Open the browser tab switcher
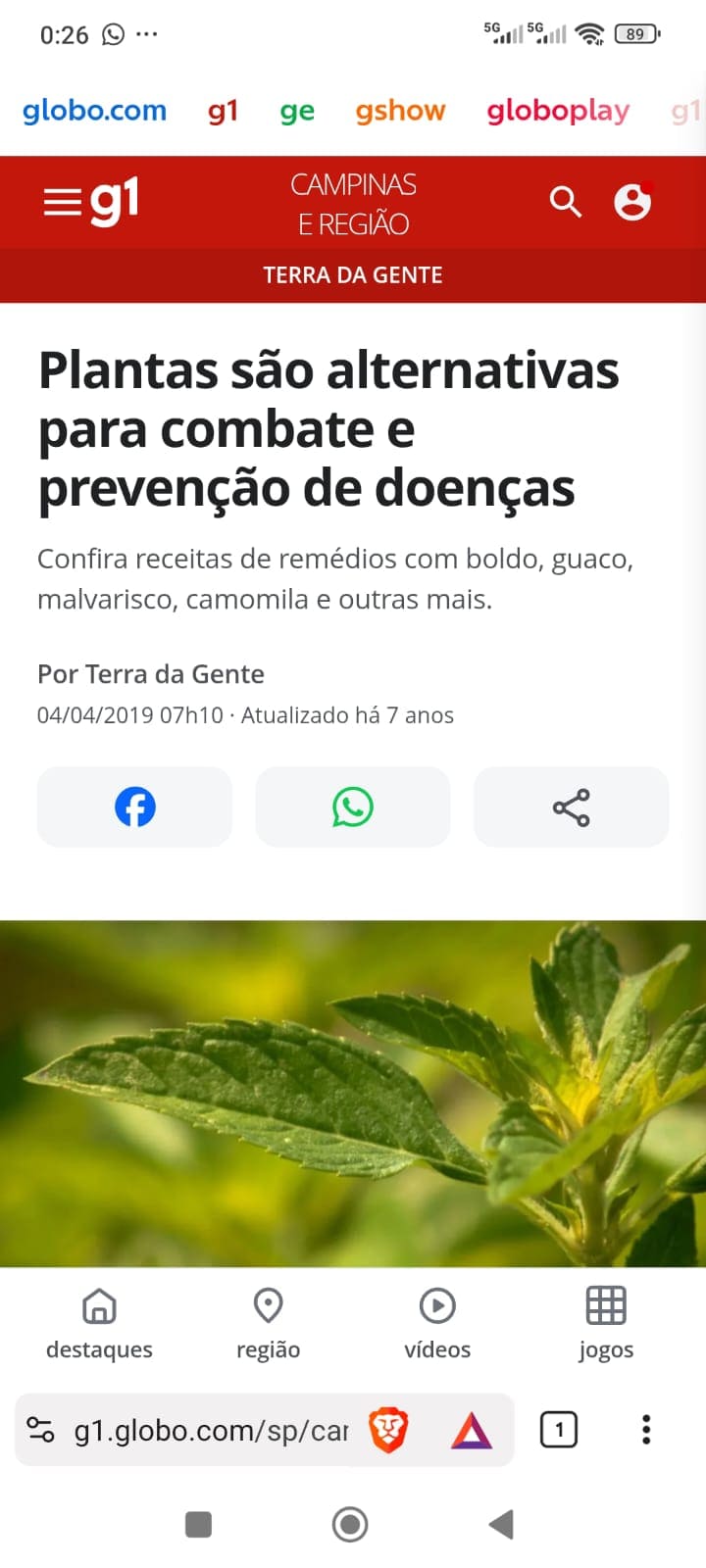Screen dimensions: 706x1568 pos(559,1429)
